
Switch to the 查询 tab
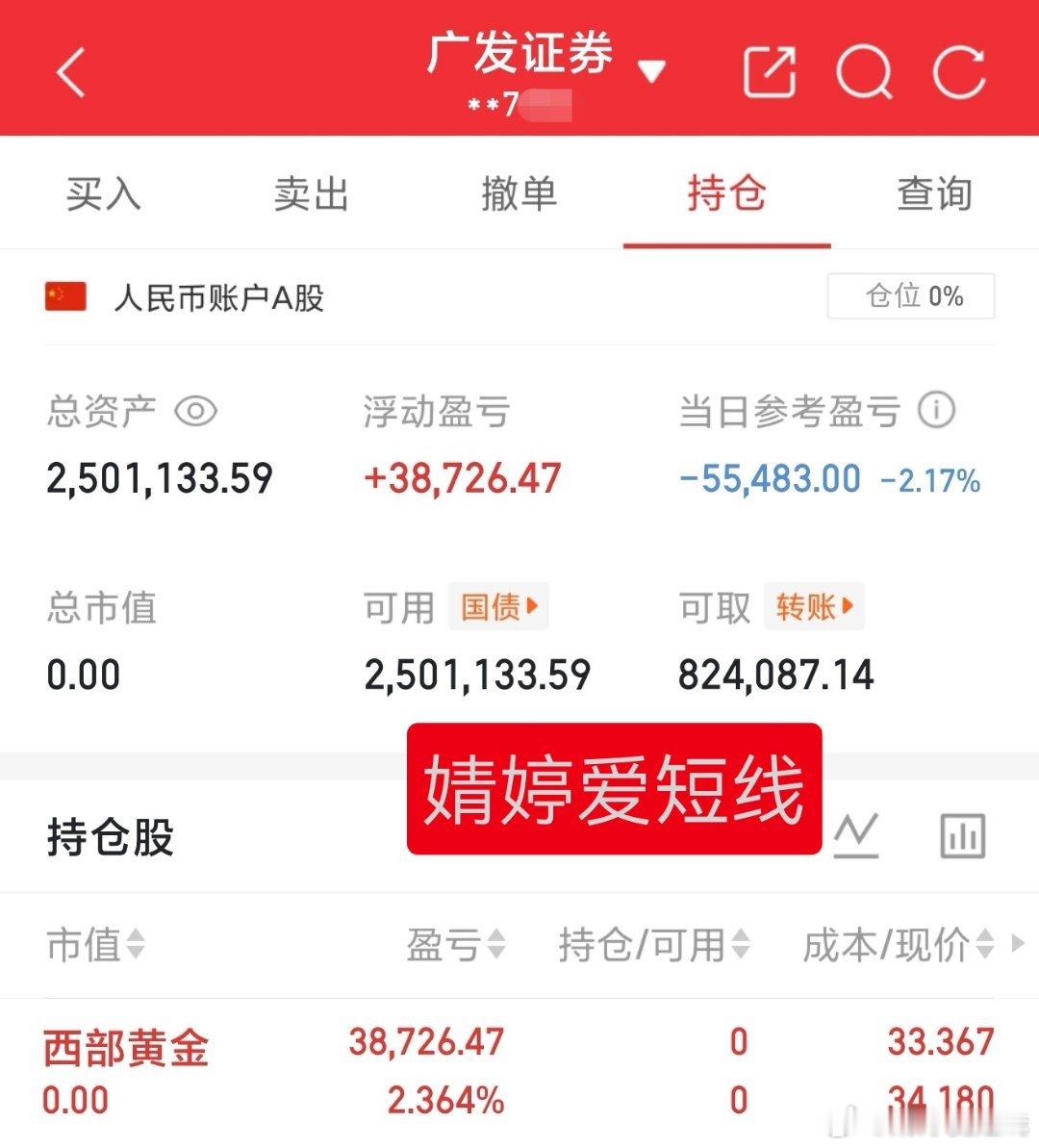[934, 192]
